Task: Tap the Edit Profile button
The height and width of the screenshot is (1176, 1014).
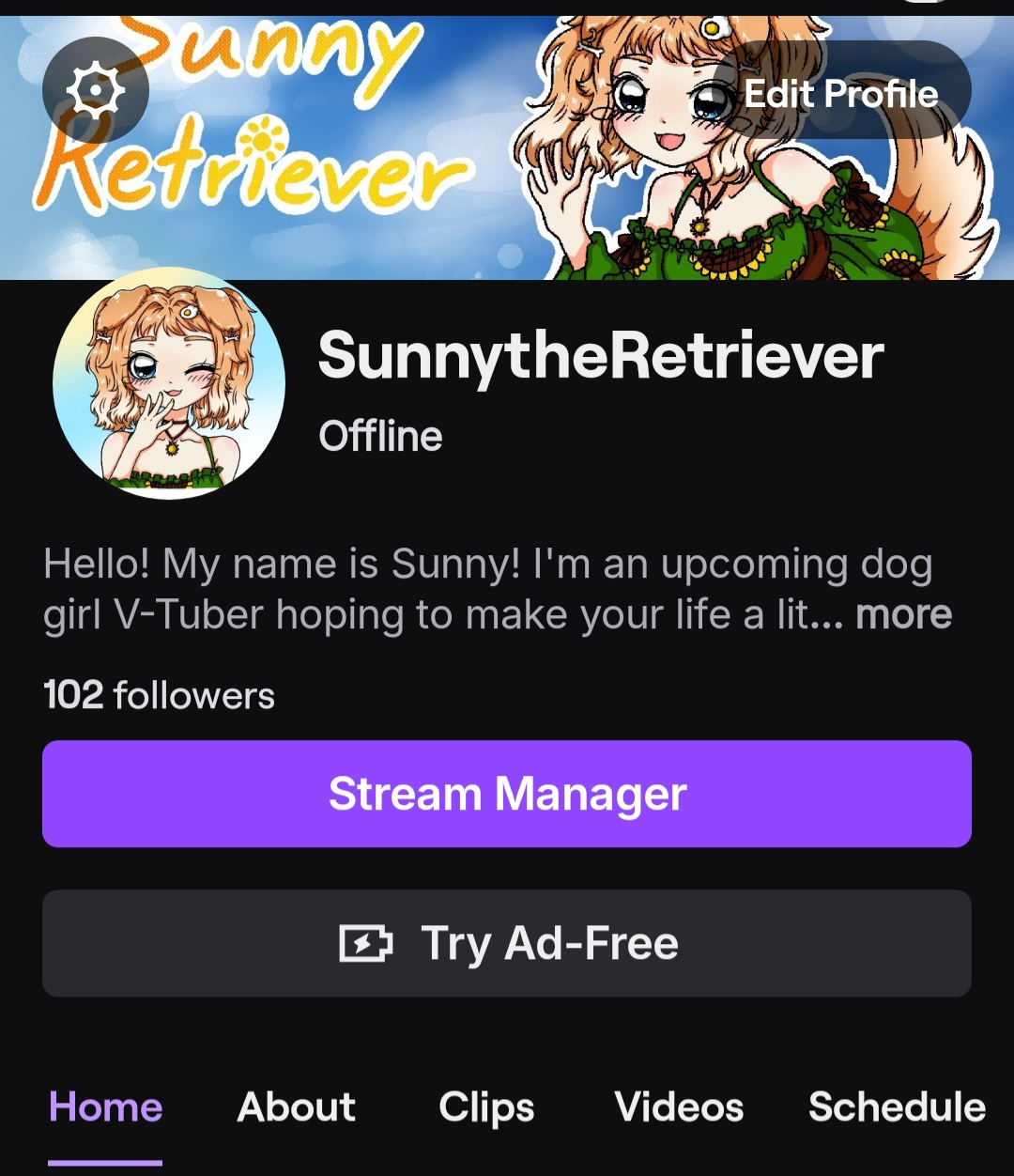Action: [841, 93]
